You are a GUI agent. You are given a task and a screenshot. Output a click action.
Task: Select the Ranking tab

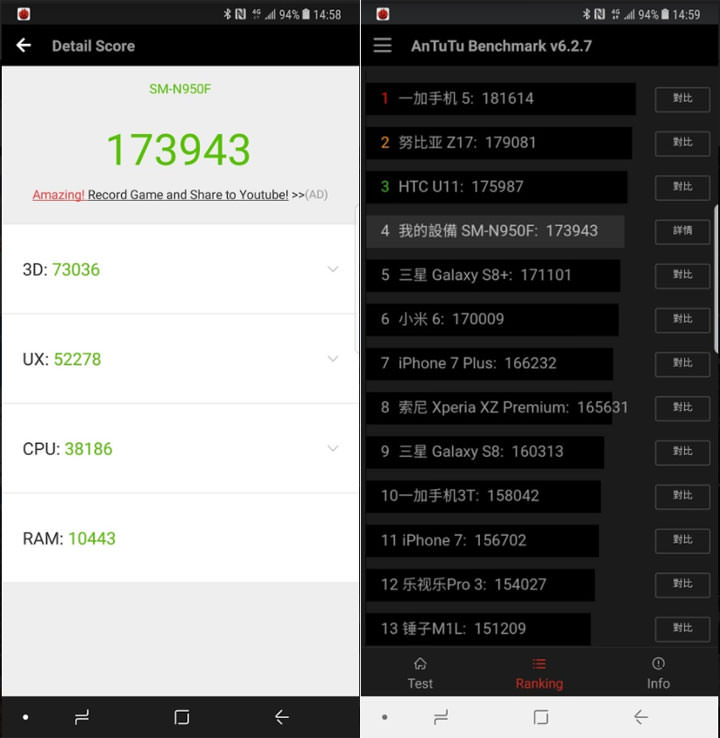pyautogui.click(x=539, y=673)
